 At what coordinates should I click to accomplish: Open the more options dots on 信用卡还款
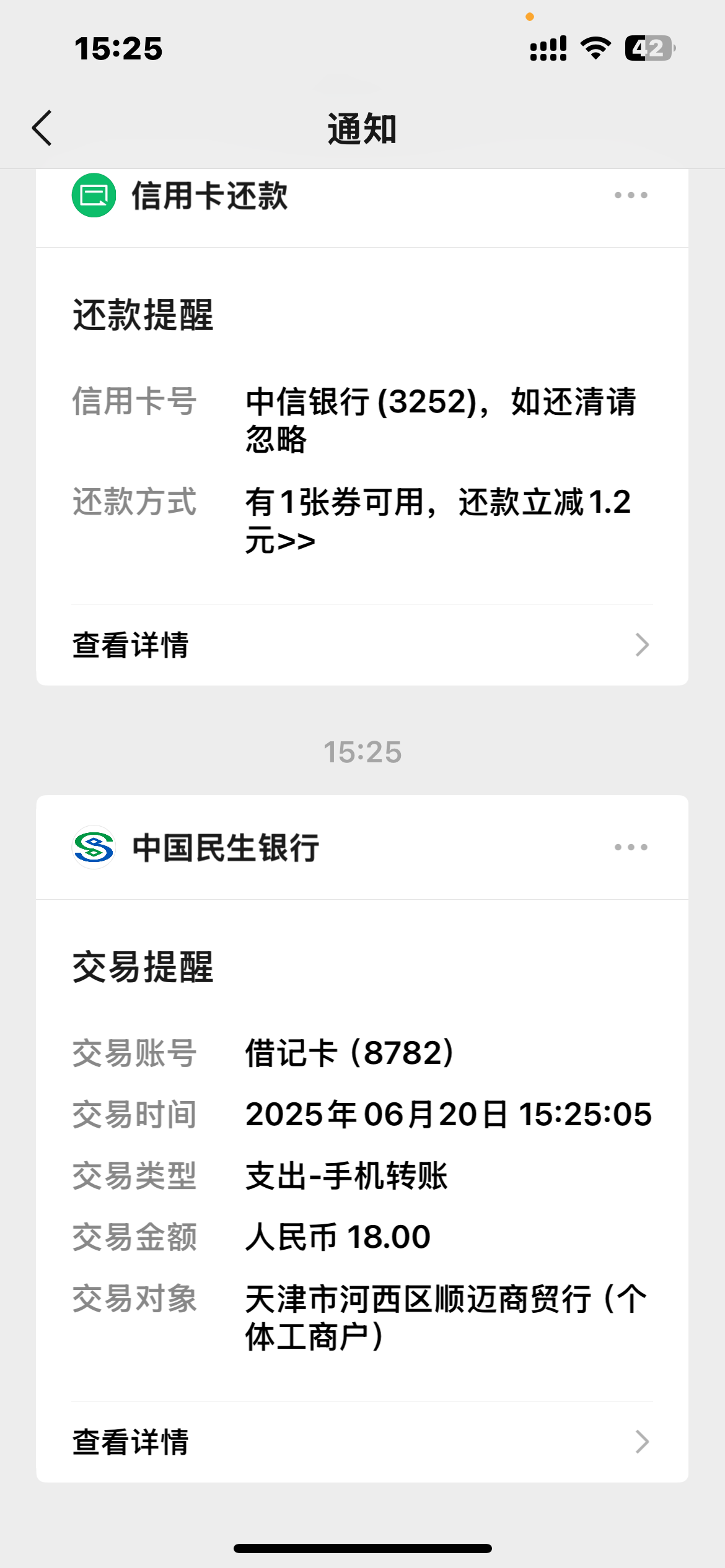point(631,195)
